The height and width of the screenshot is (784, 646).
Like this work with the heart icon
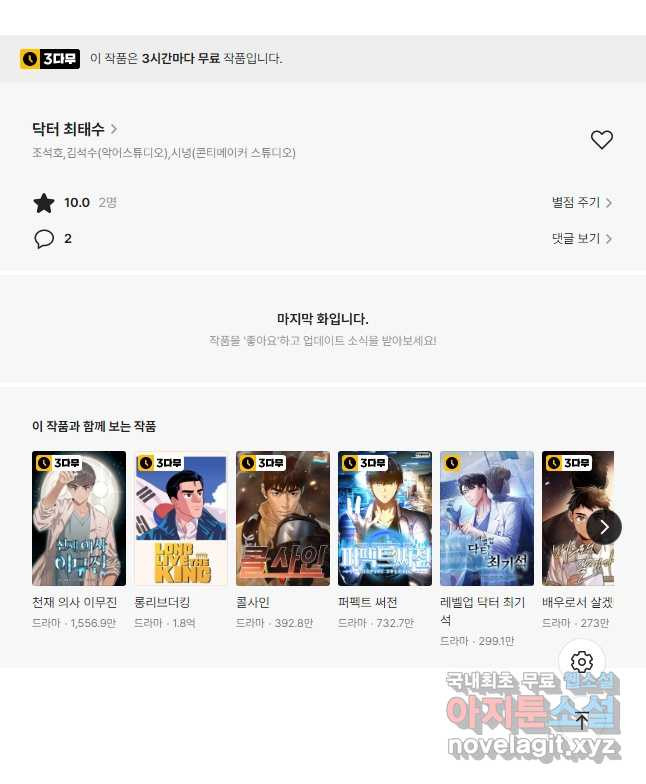pyautogui.click(x=601, y=140)
